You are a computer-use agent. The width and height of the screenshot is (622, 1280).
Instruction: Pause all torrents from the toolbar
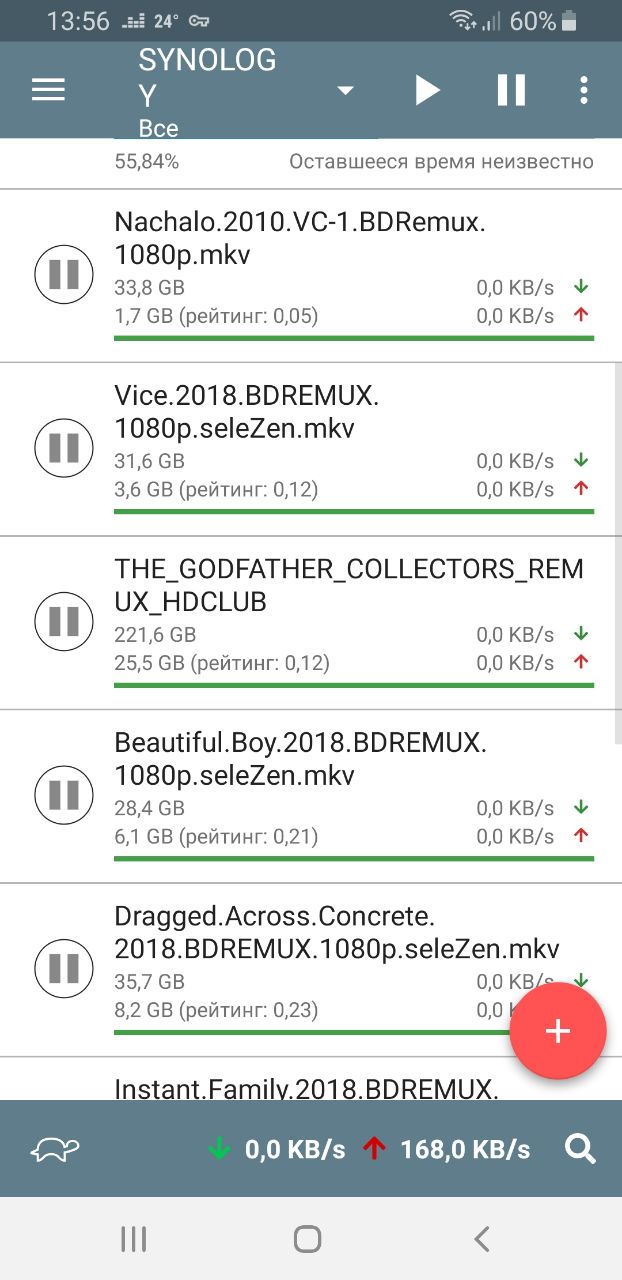coord(511,91)
